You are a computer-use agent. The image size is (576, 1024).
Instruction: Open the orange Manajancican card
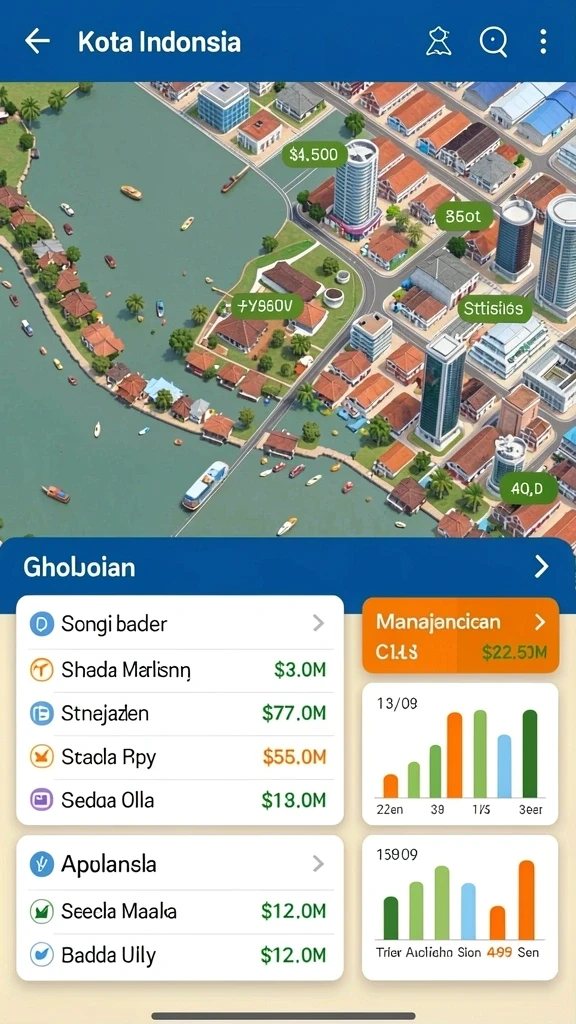tap(461, 635)
